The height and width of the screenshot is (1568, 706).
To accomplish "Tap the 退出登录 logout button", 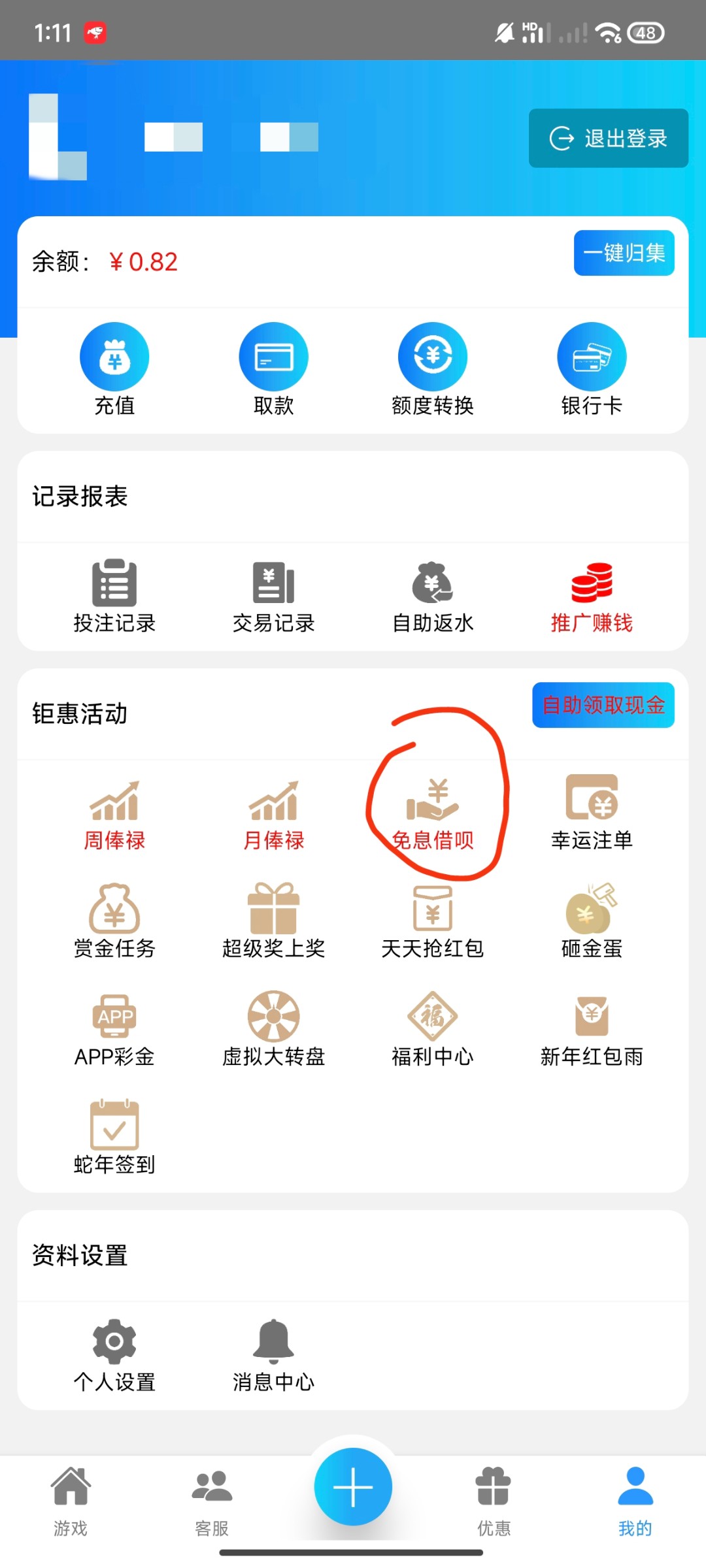I will point(608,138).
